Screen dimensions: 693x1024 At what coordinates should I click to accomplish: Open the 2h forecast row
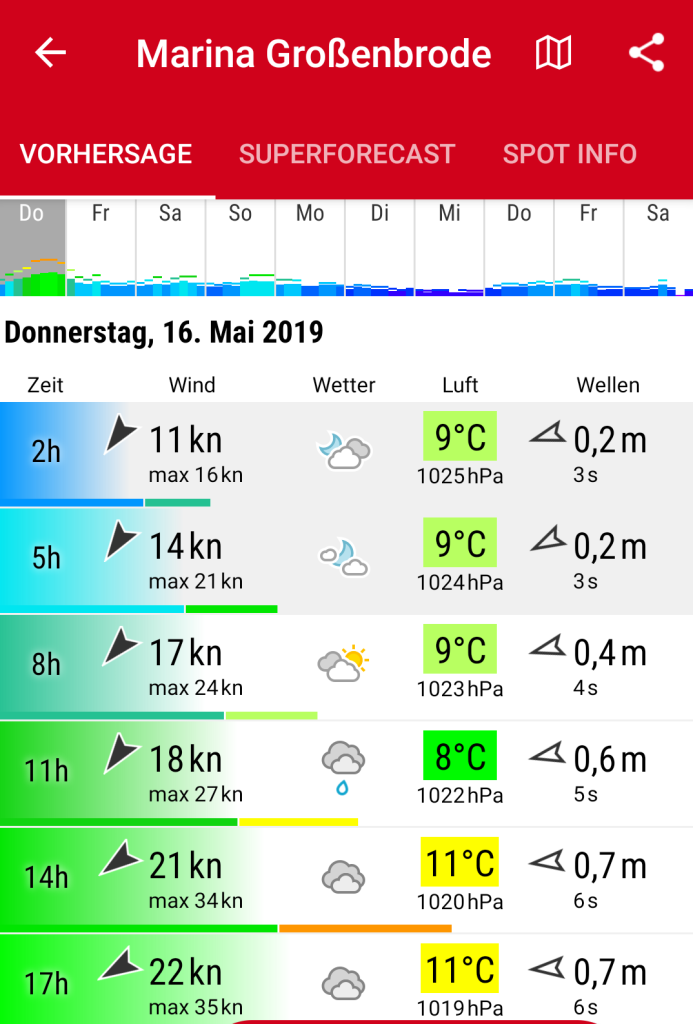click(x=346, y=452)
